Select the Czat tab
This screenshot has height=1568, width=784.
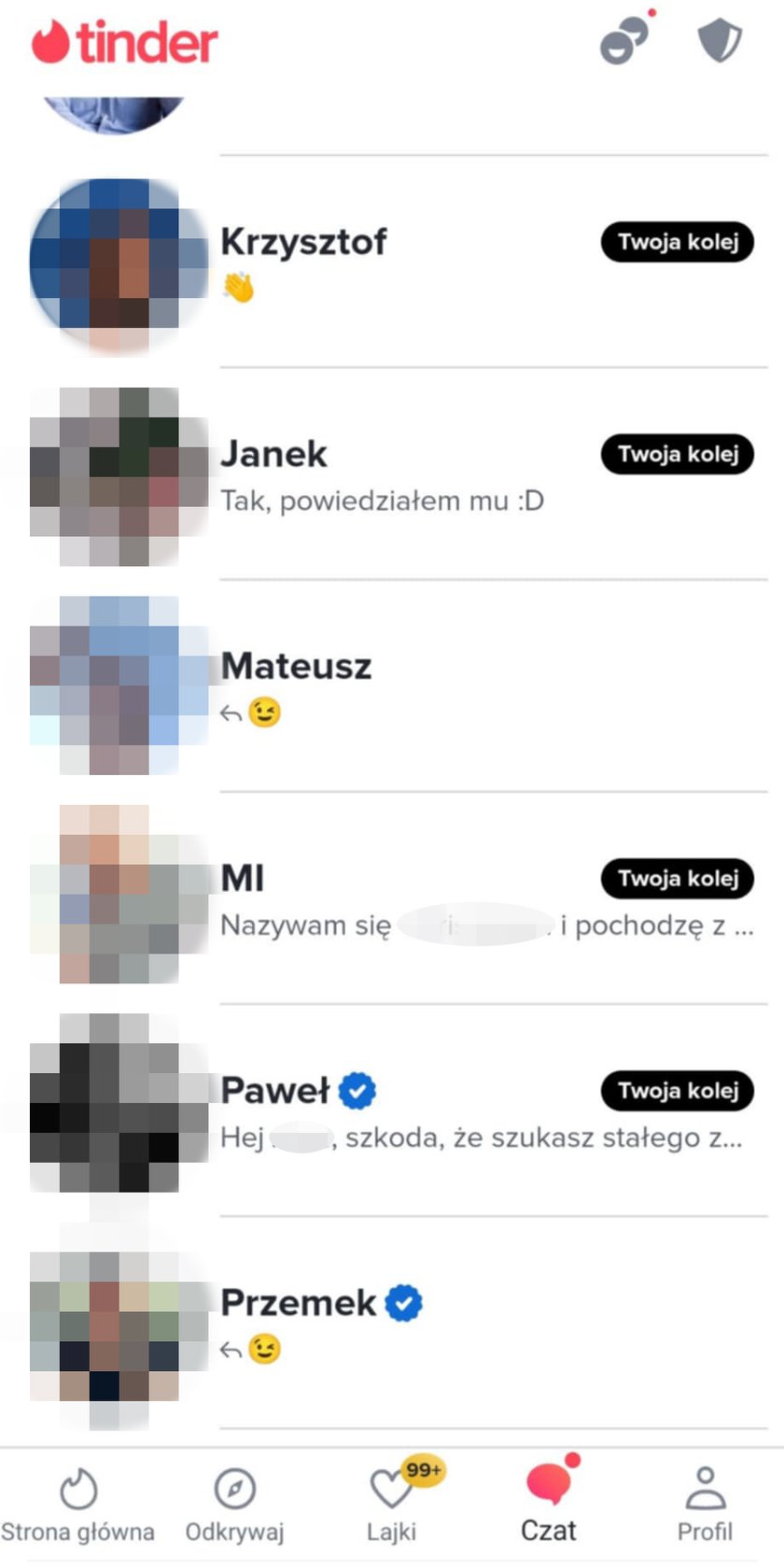click(549, 1505)
